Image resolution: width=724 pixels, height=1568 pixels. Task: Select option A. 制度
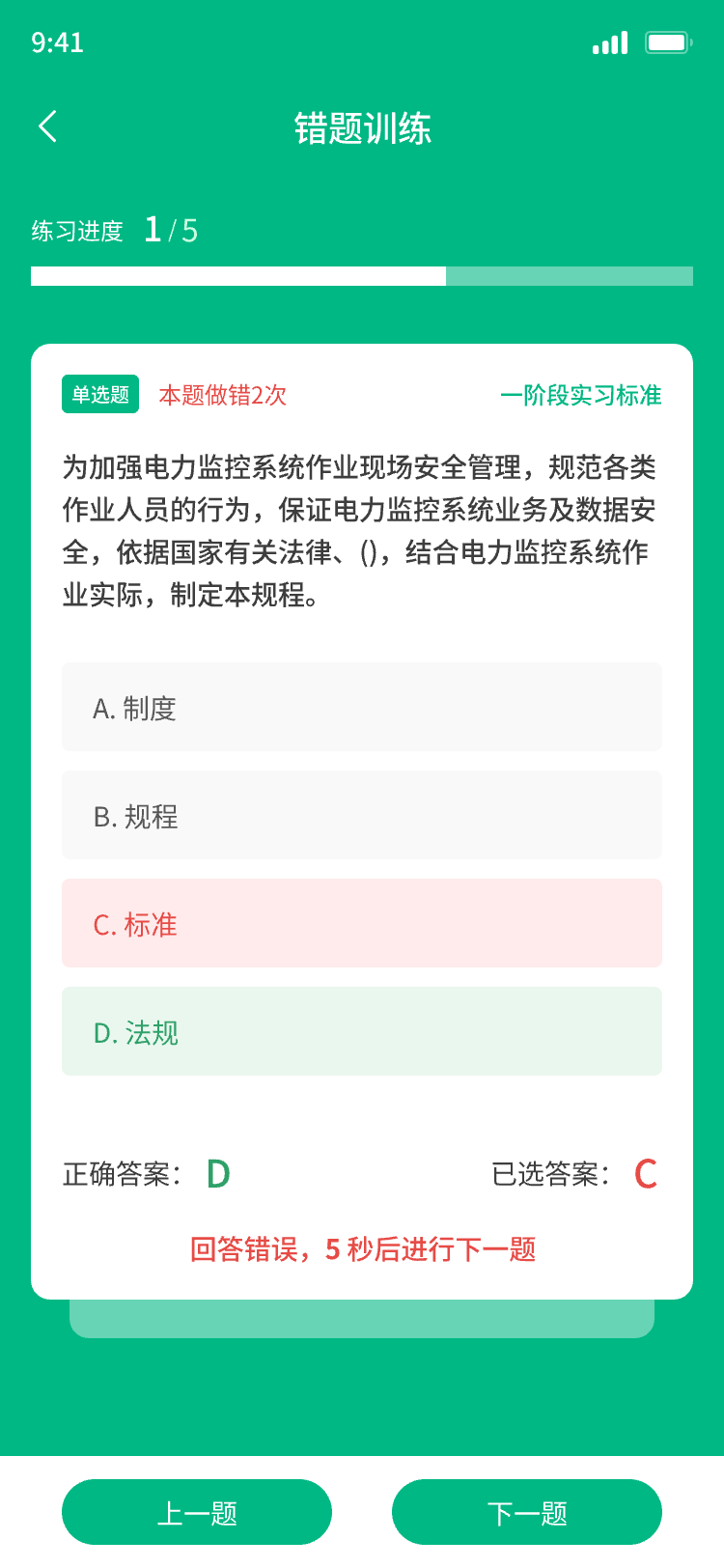(362, 708)
